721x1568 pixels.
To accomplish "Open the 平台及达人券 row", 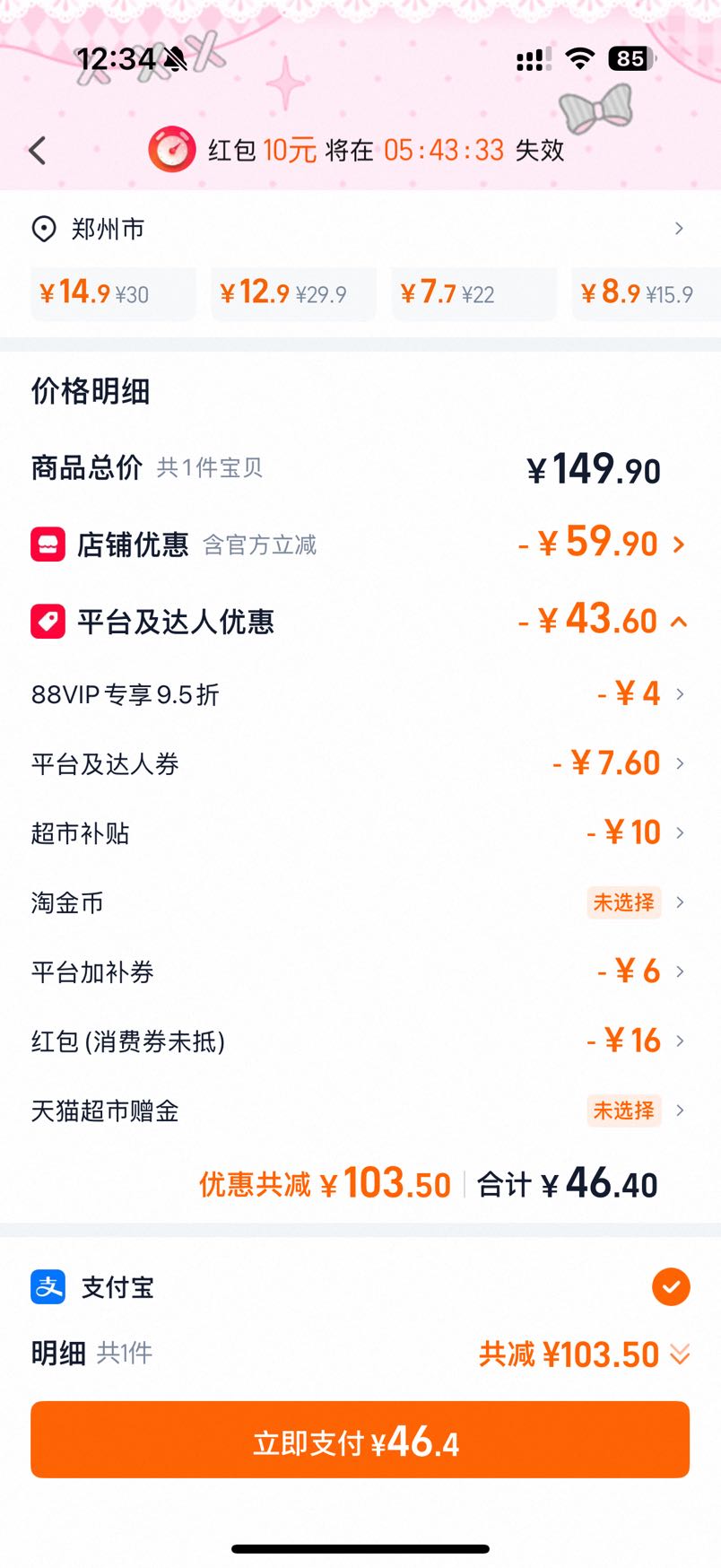I will click(360, 763).
